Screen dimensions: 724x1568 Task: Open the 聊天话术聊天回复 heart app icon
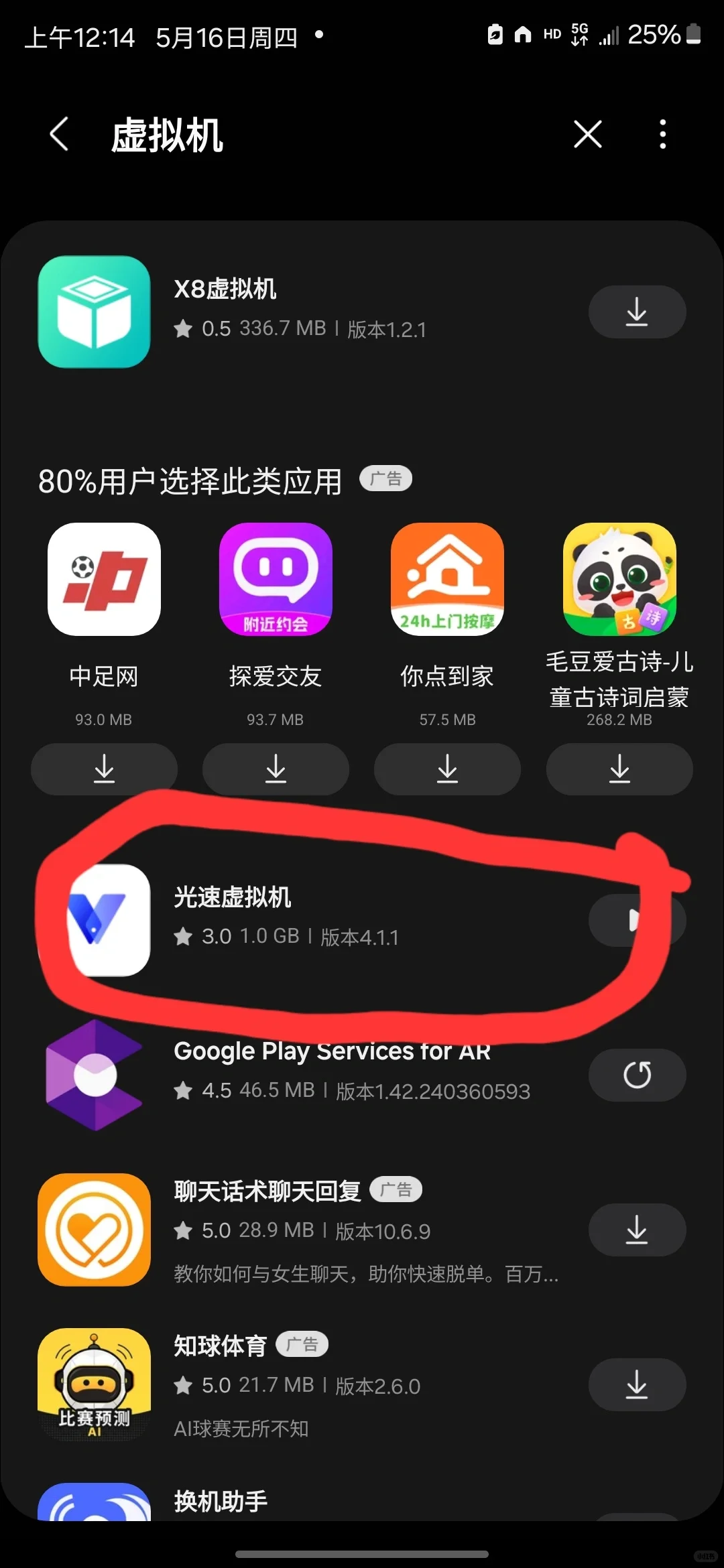[94, 1232]
